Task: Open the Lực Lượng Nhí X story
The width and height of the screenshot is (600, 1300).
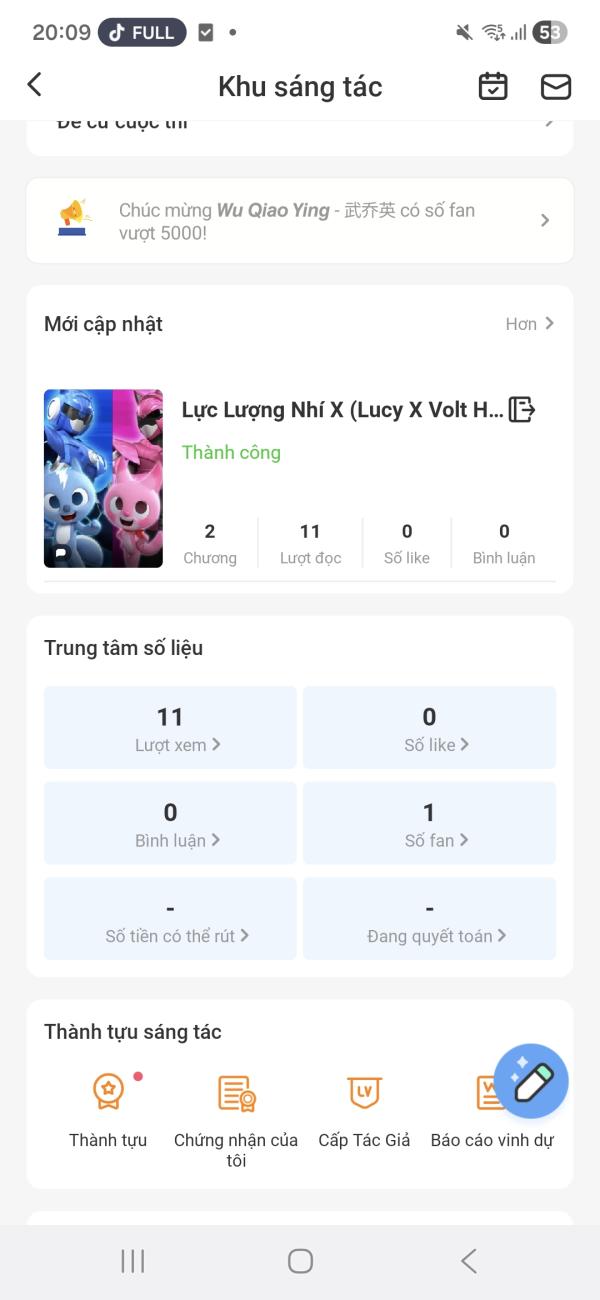Action: tap(342, 410)
